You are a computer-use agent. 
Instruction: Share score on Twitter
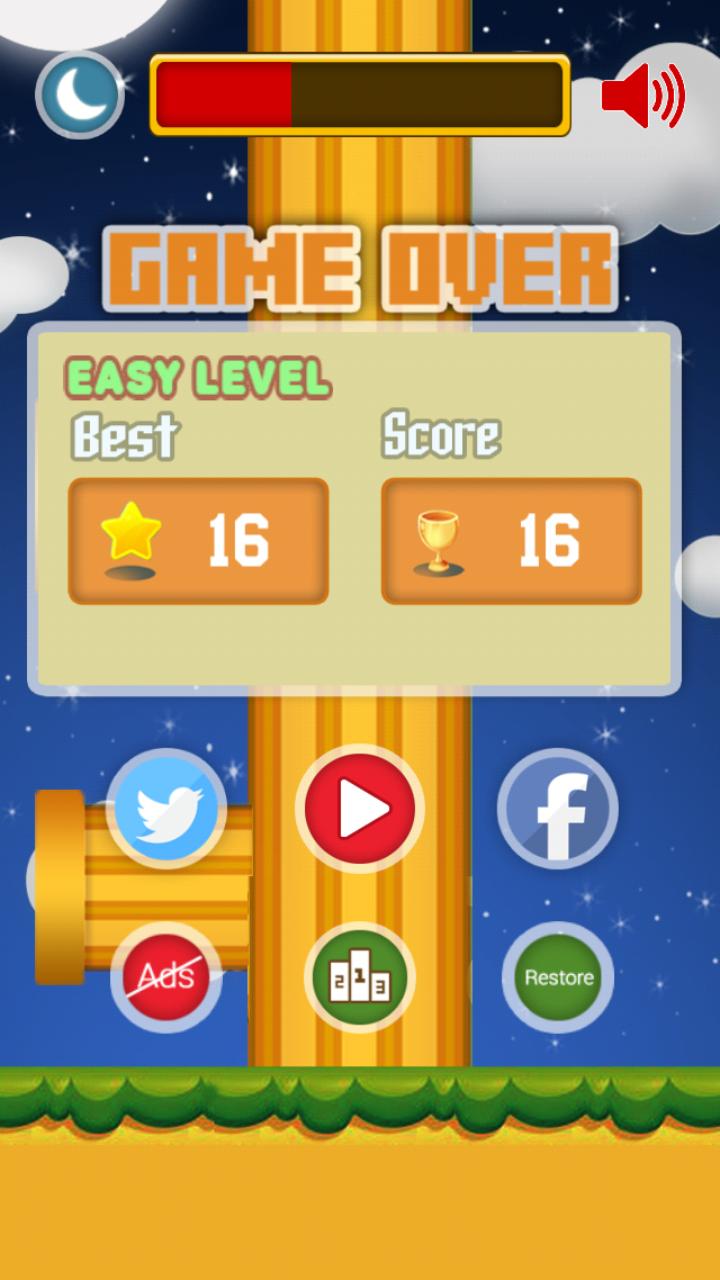point(166,808)
